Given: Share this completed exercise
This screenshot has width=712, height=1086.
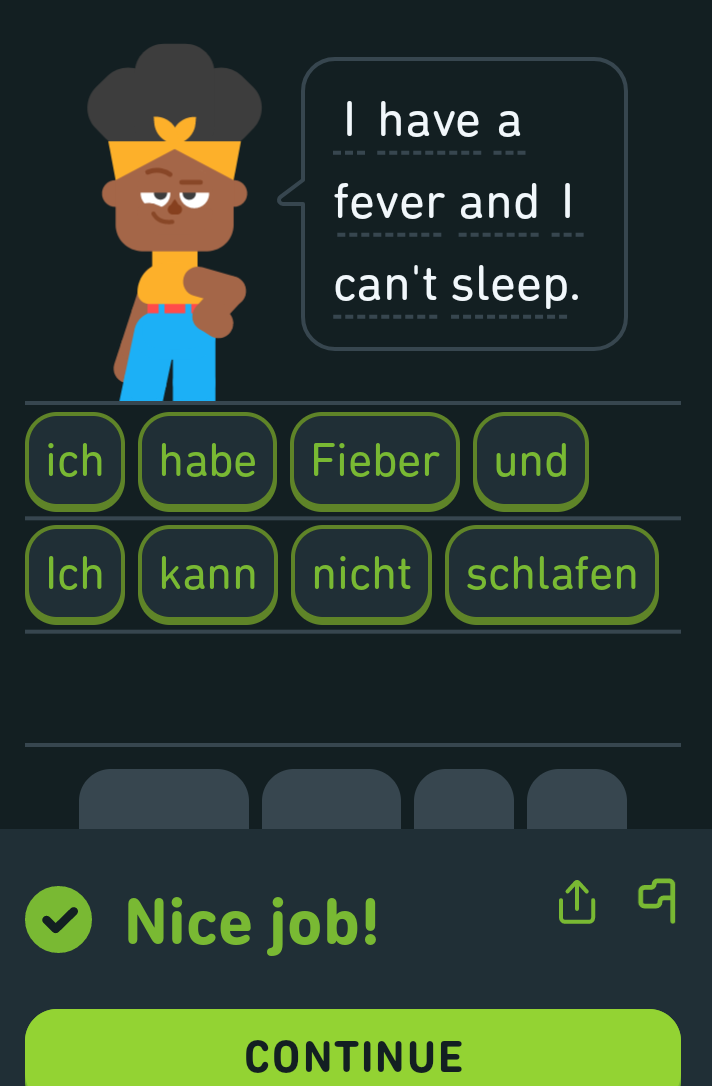Looking at the screenshot, I should (577, 902).
